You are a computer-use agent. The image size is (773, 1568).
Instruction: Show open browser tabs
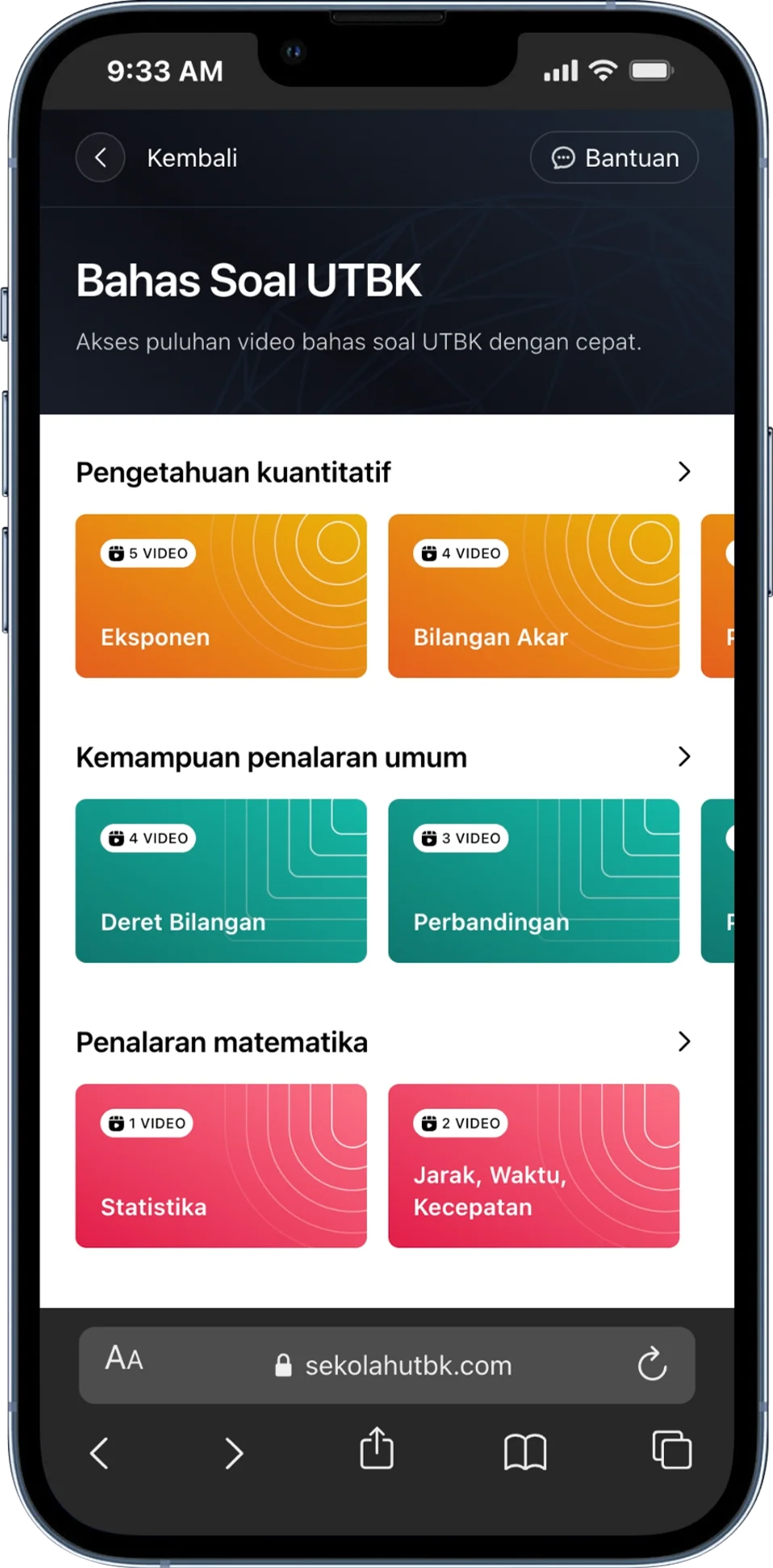pyautogui.click(x=671, y=1449)
